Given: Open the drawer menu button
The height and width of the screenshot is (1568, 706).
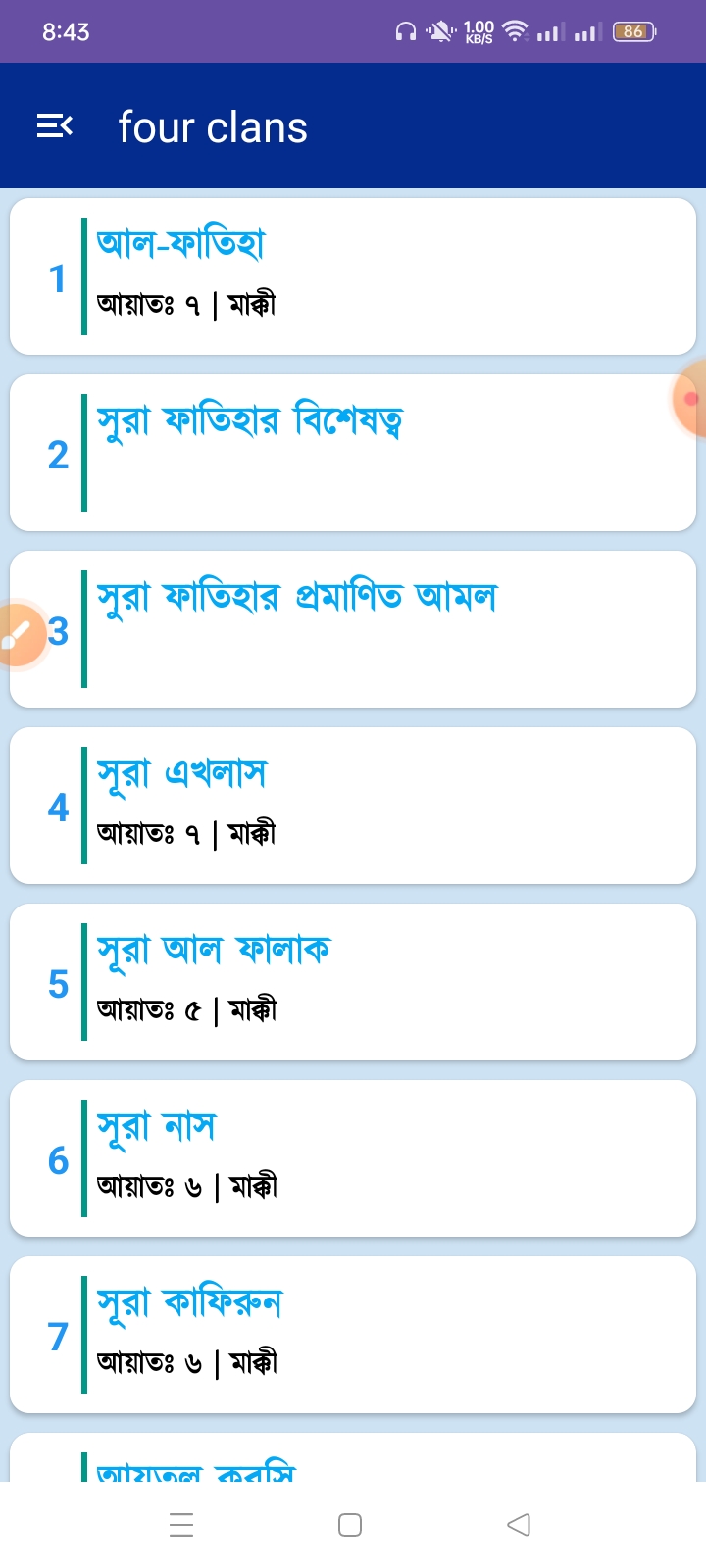Looking at the screenshot, I should click(55, 126).
